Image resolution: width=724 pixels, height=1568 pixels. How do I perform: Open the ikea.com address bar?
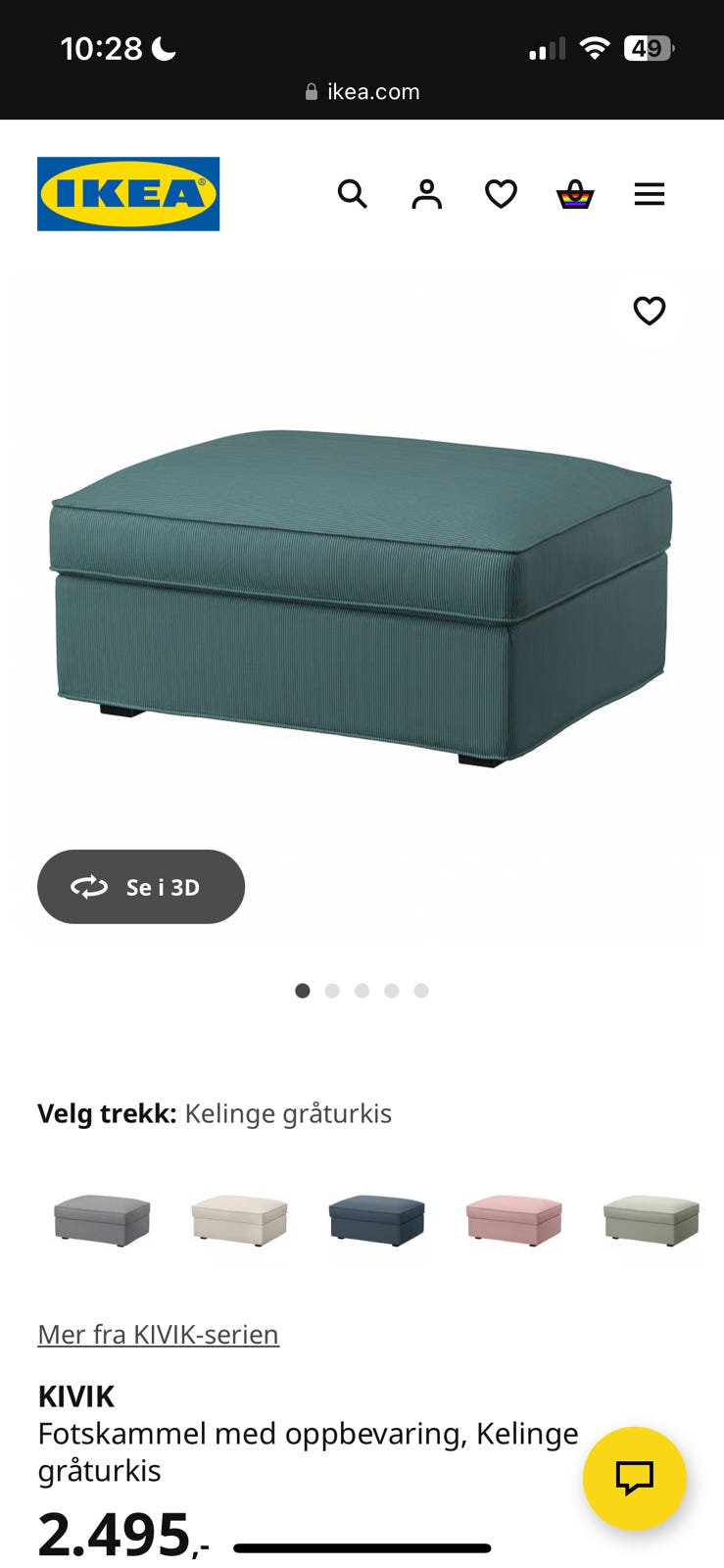362,91
